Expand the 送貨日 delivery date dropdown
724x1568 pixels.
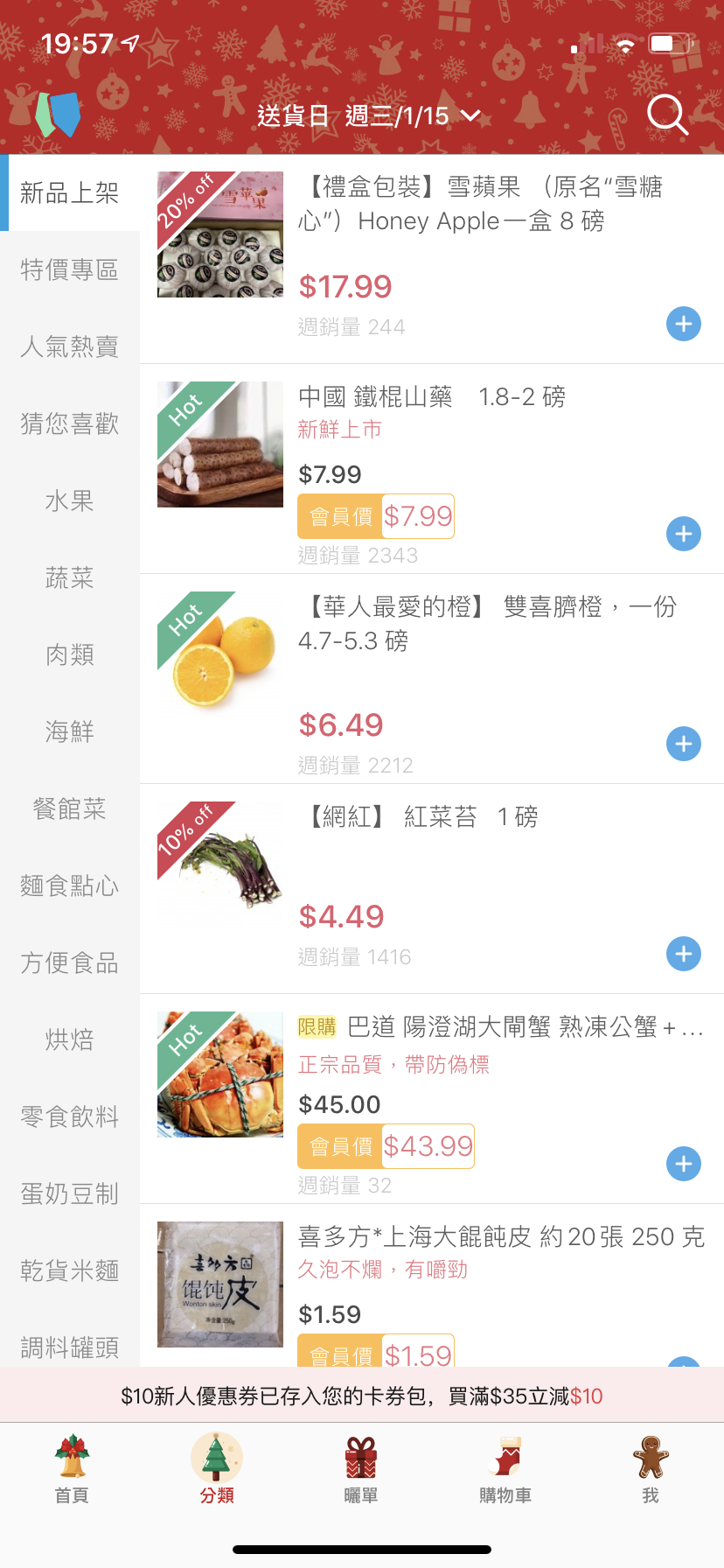tap(369, 115)
